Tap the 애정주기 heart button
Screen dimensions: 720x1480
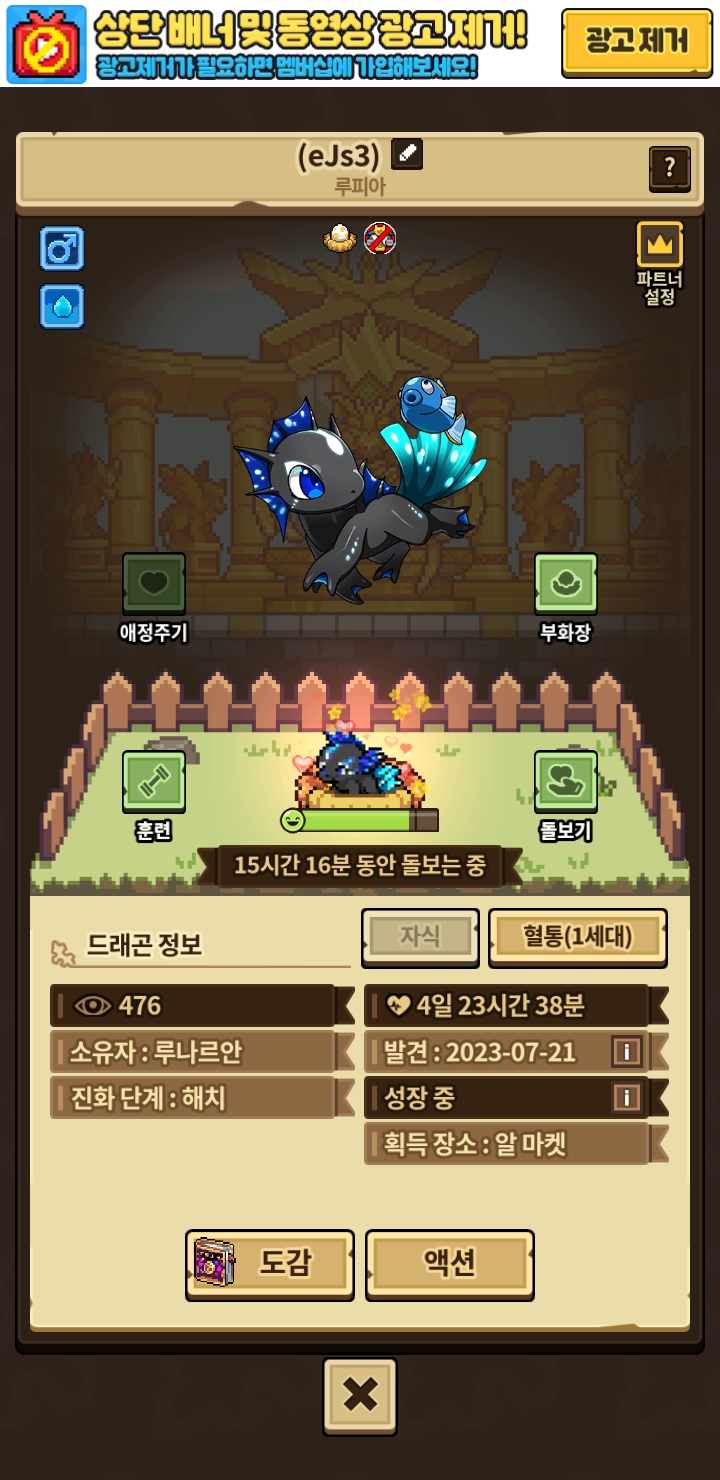pyautogui.click(x=154, y=584)
